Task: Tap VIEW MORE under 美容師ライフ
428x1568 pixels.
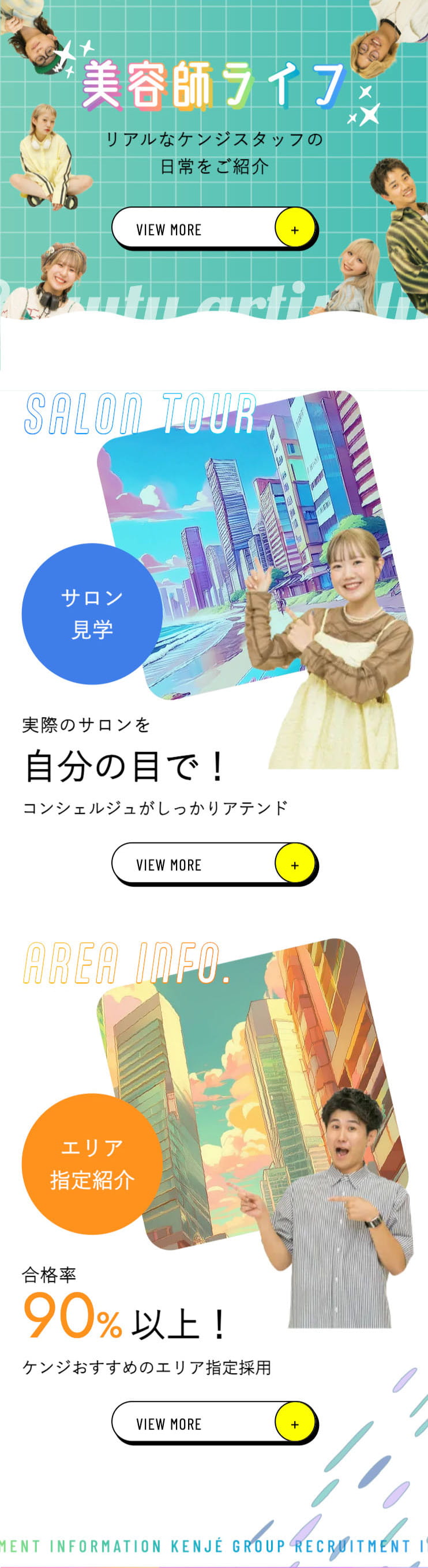Action: pos(213,229)
